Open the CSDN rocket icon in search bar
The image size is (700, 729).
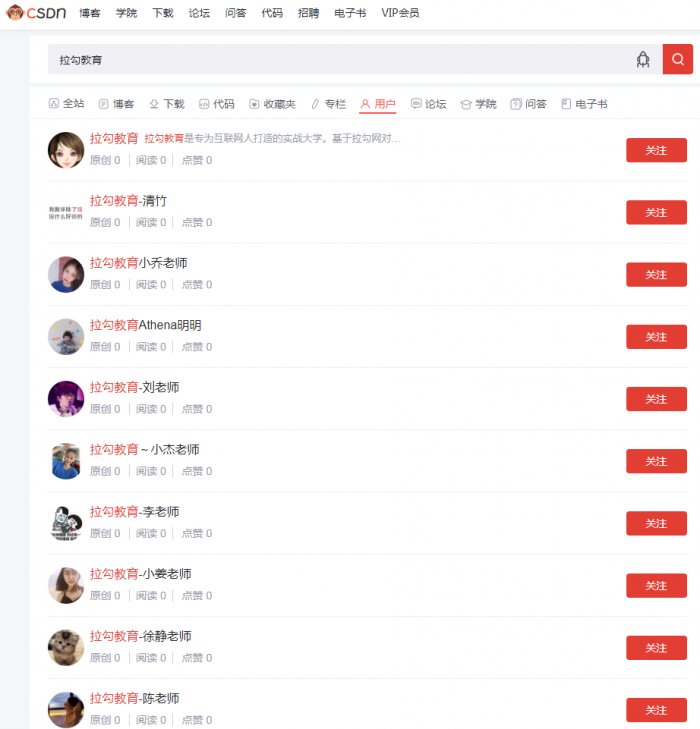click(x=643, y=60)
